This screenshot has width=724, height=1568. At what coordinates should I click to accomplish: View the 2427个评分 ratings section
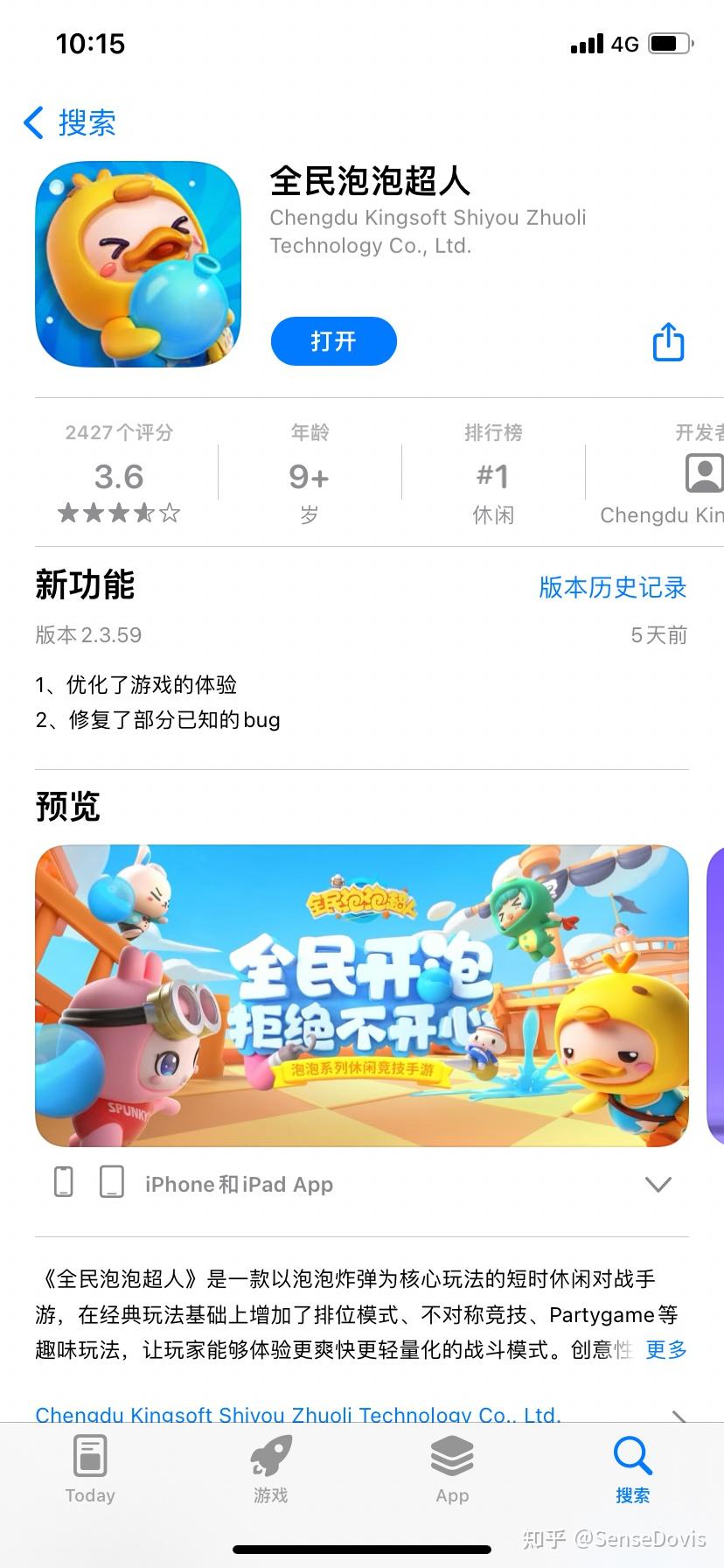pyautogui.click(x=119, y=475)
